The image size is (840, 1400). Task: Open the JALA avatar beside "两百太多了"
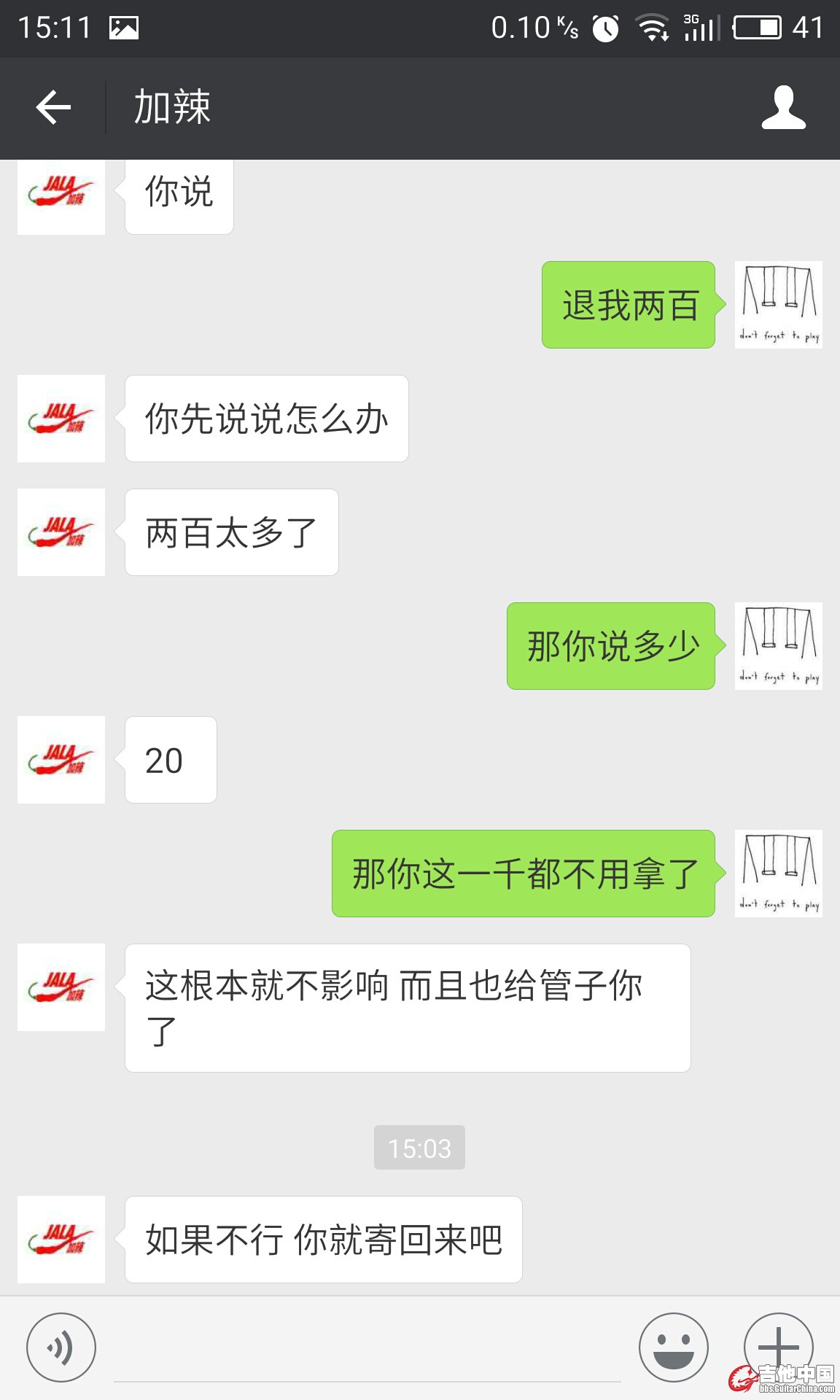click(61, 532)
